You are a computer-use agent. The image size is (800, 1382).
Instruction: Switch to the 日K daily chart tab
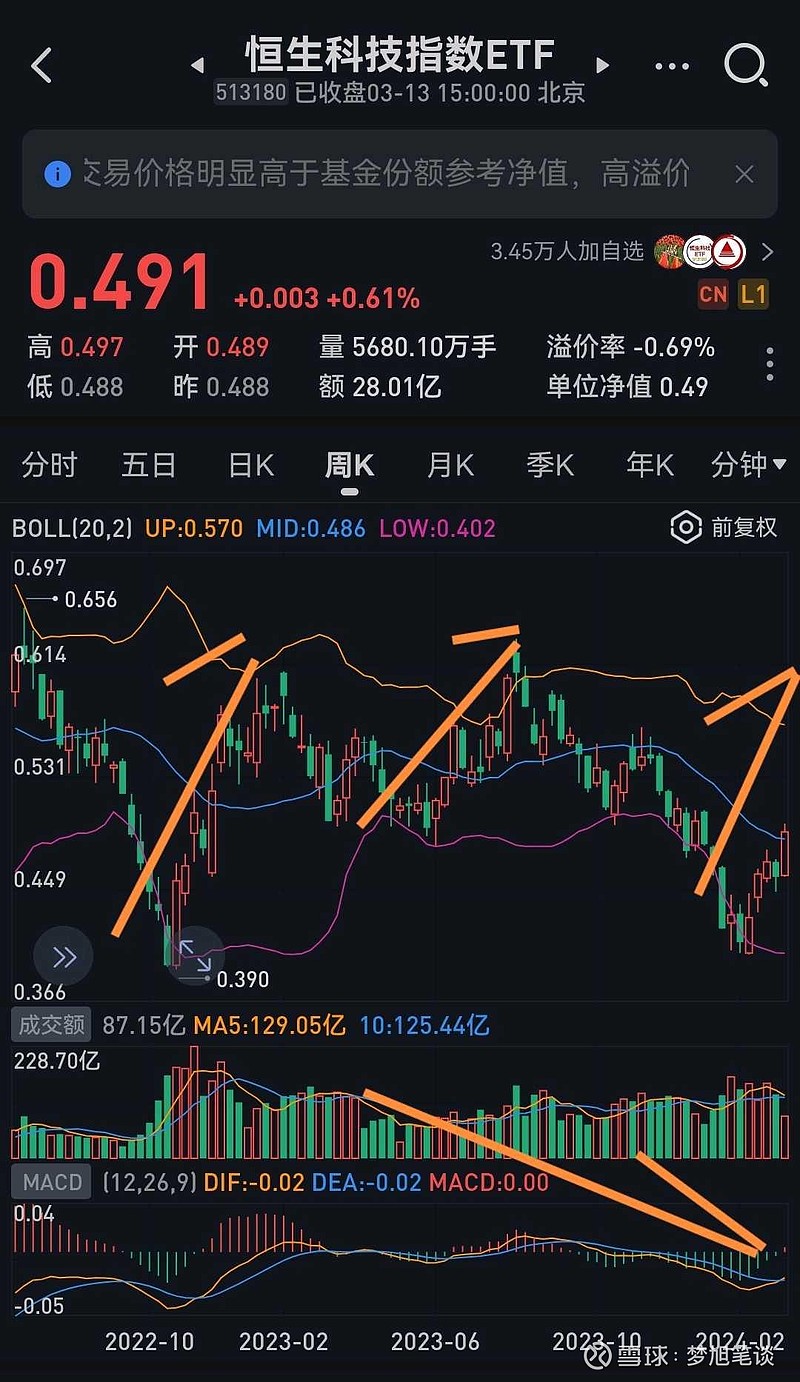[249, 465]
